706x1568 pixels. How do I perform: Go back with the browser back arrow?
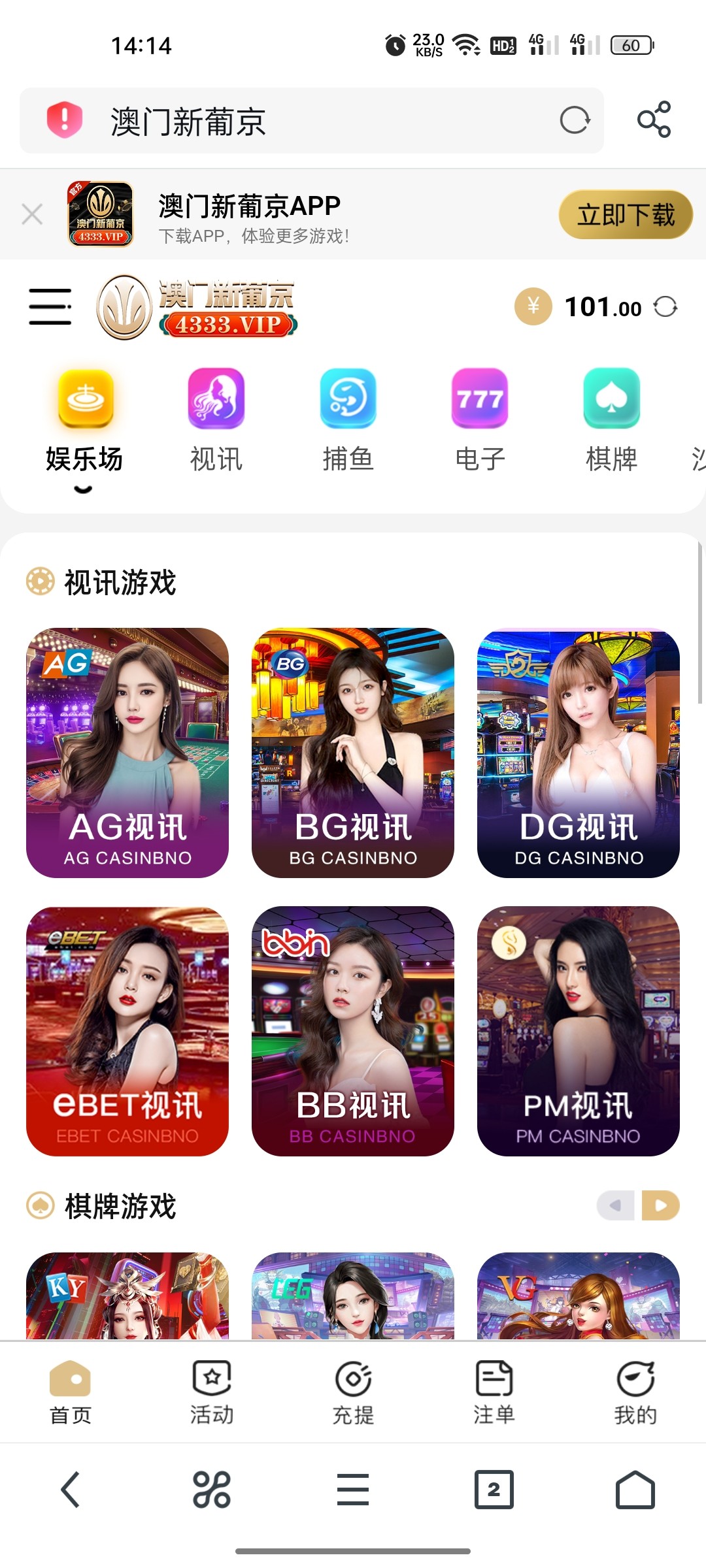click(x=71, y=1490)
